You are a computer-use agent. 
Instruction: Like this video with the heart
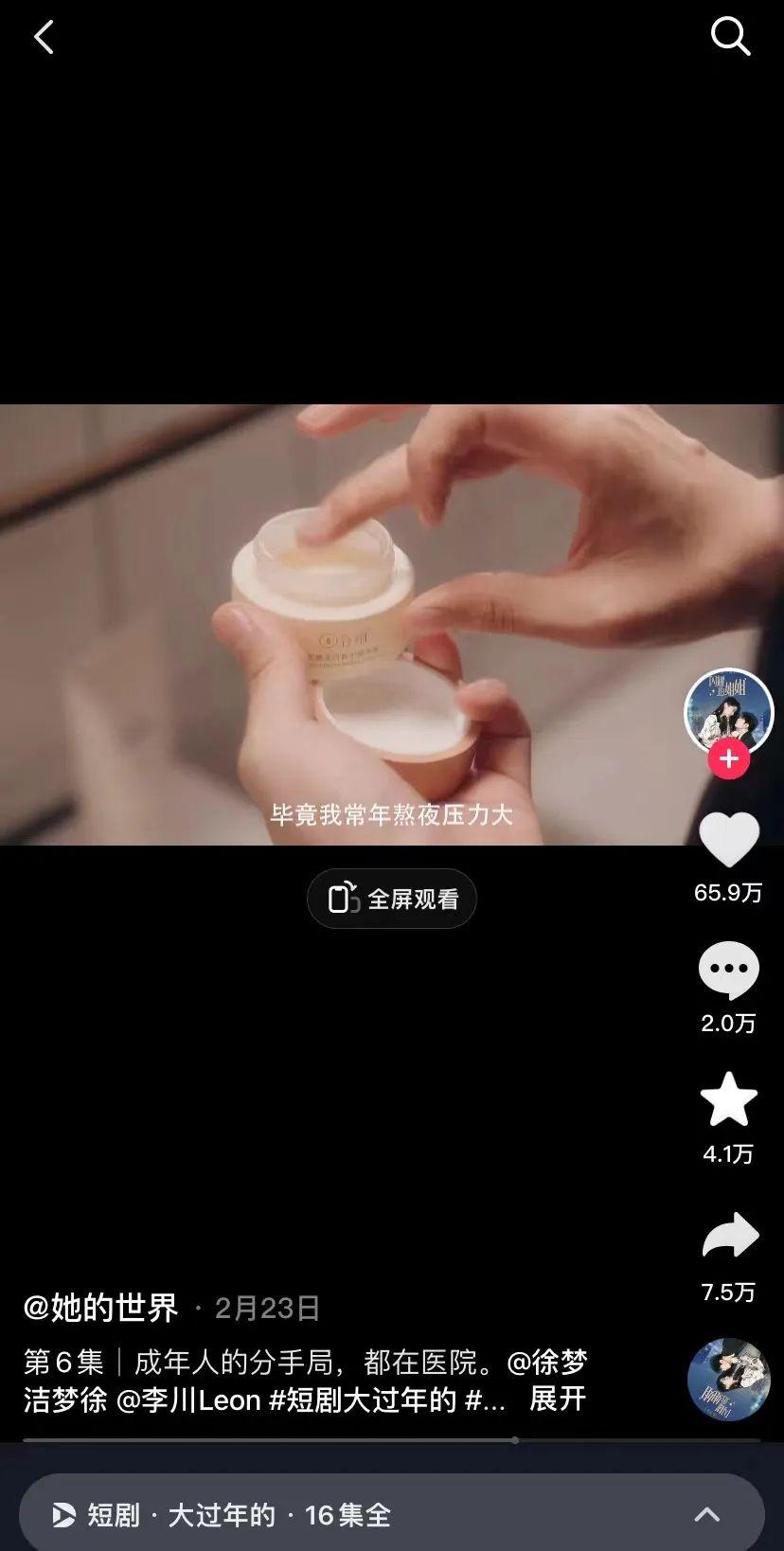[x=728, y=840]
